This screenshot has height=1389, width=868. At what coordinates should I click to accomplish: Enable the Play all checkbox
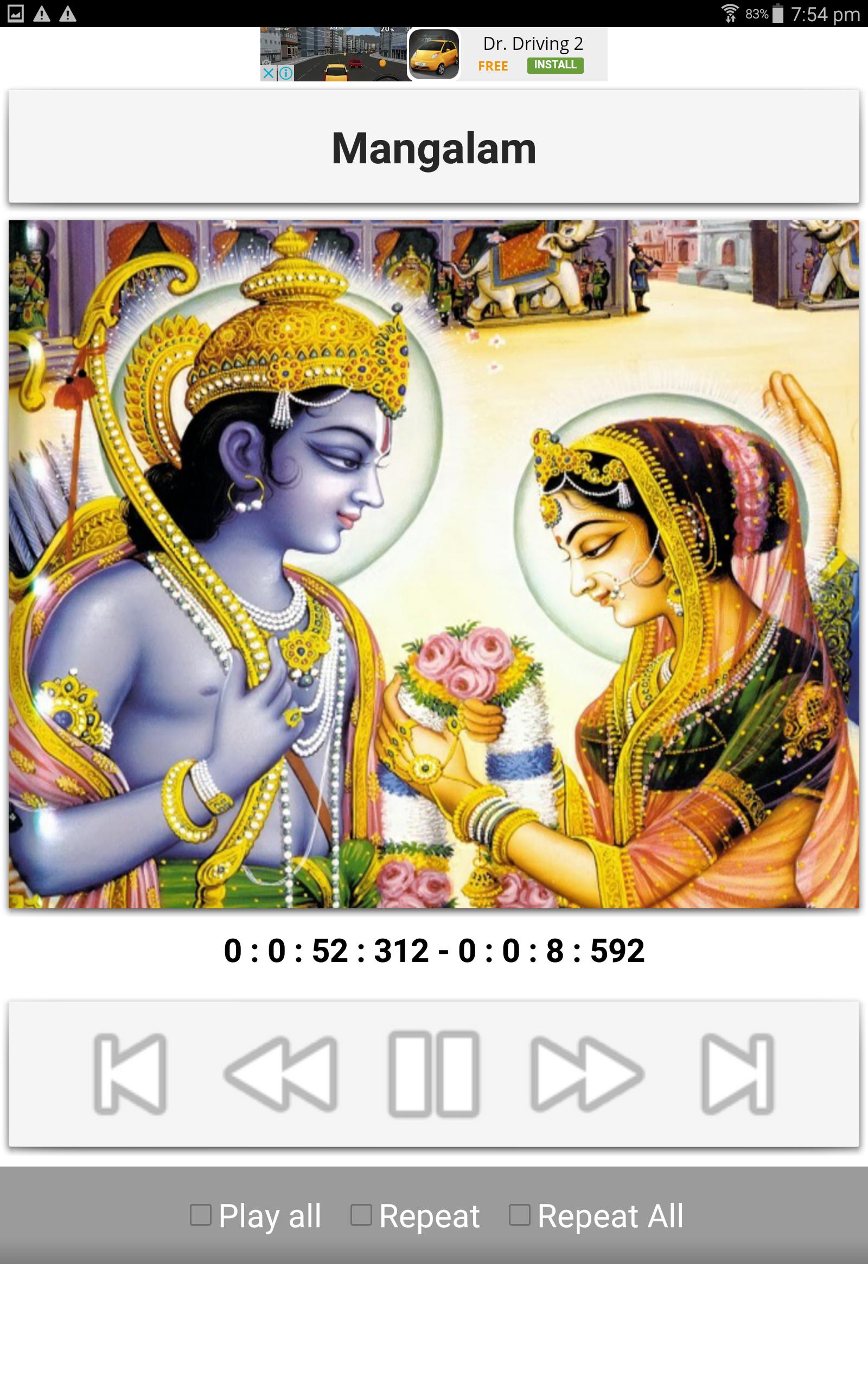click(x=200, y=1214)
